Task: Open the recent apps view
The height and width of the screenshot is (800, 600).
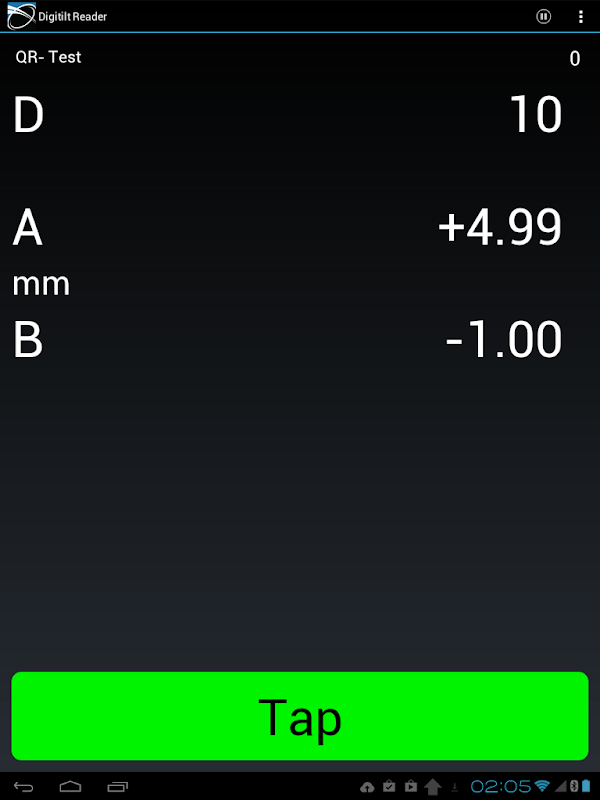Action: click(118, 786)
